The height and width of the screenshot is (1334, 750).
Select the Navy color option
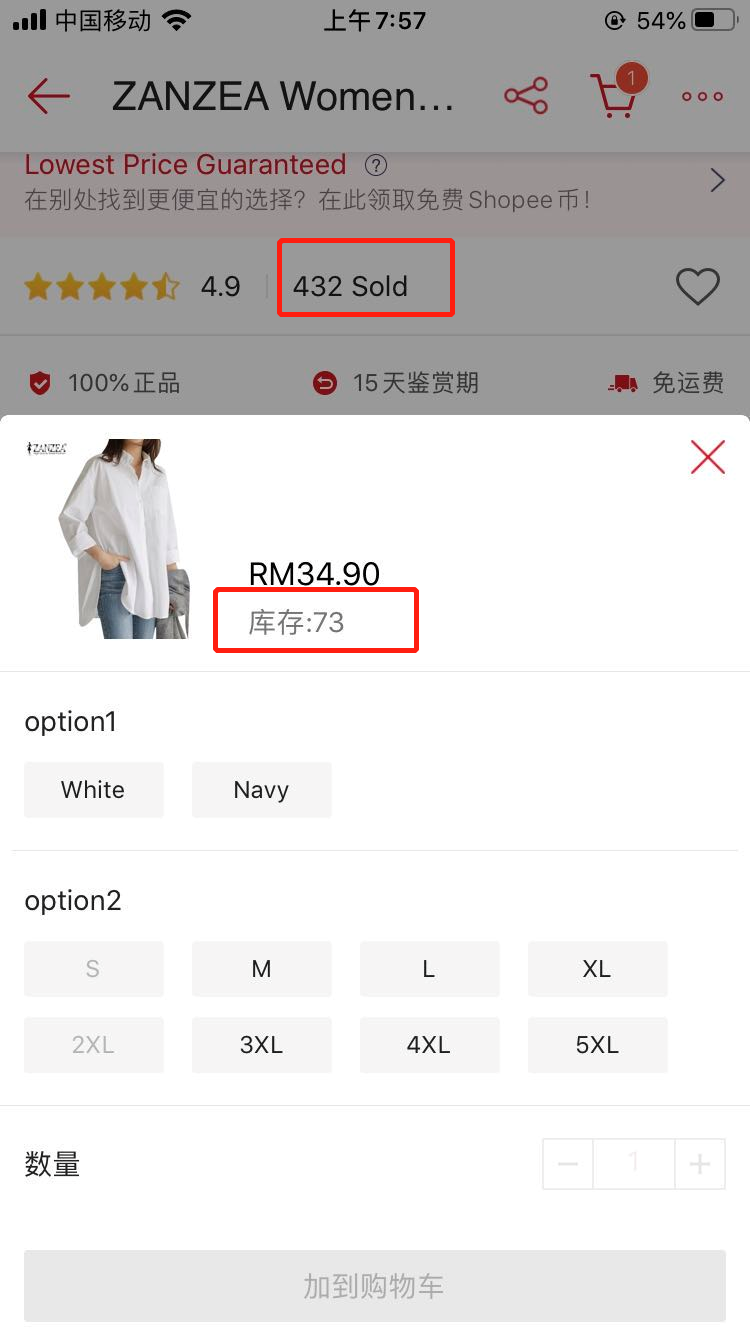coord(261,789)
